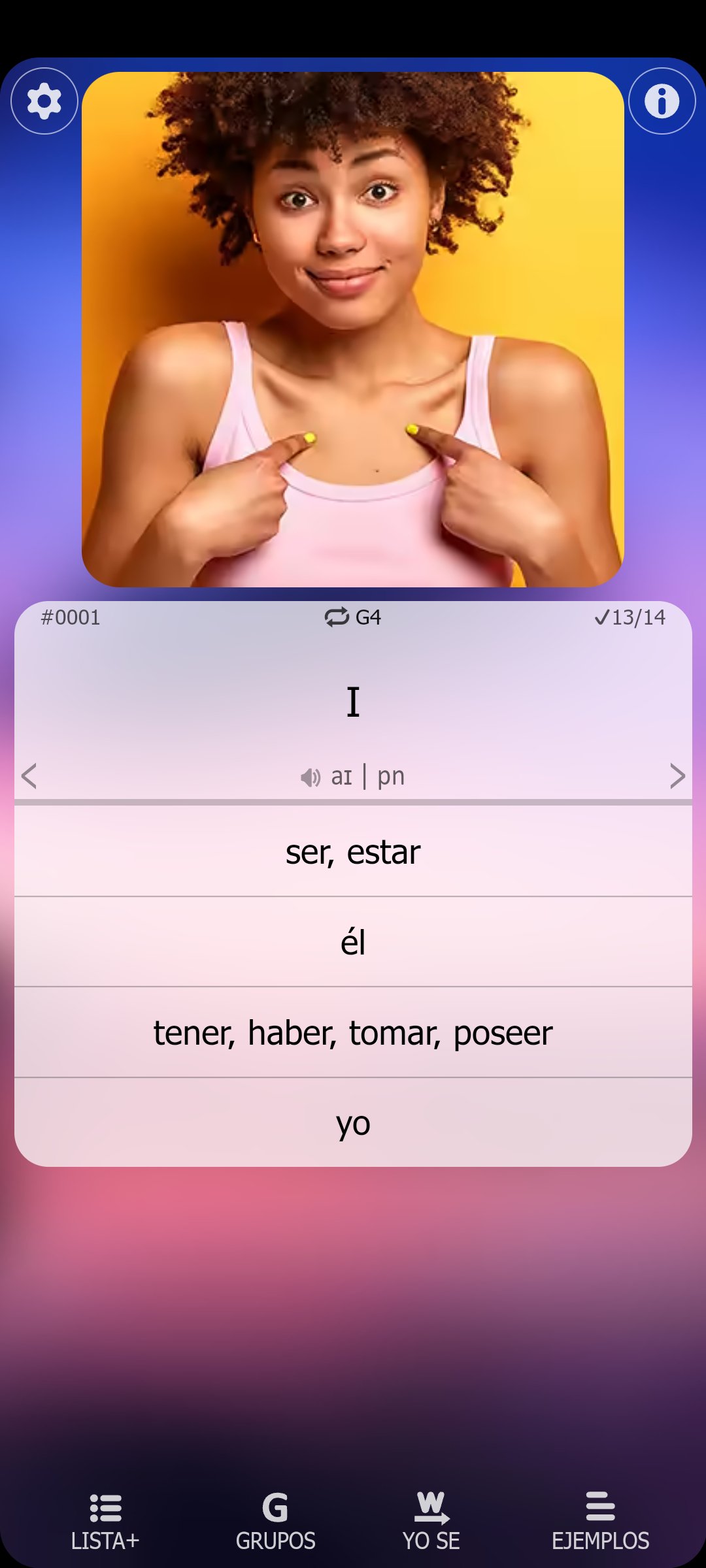
Task: Open the LISTA+ tab
Action: click(105, 1522)
